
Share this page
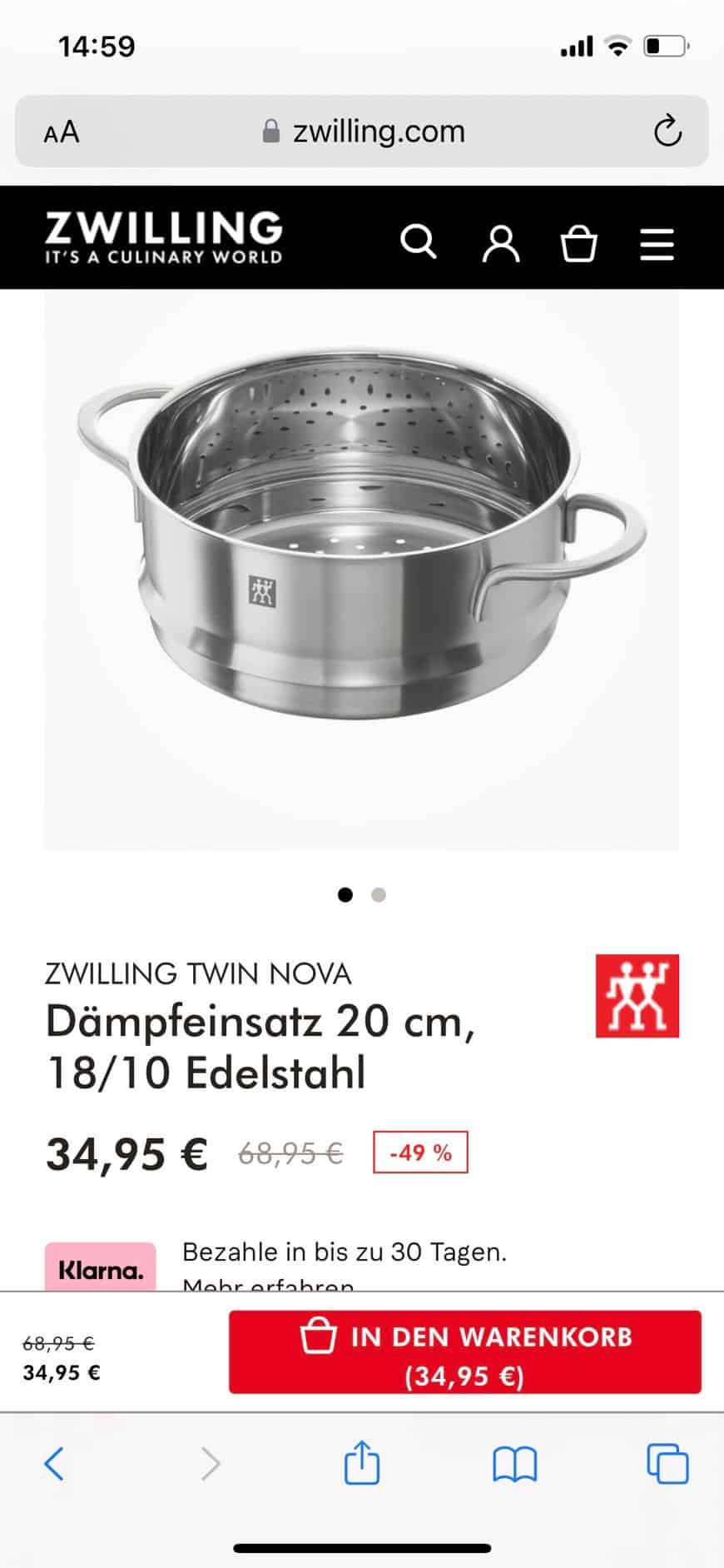coord(362,1462)
